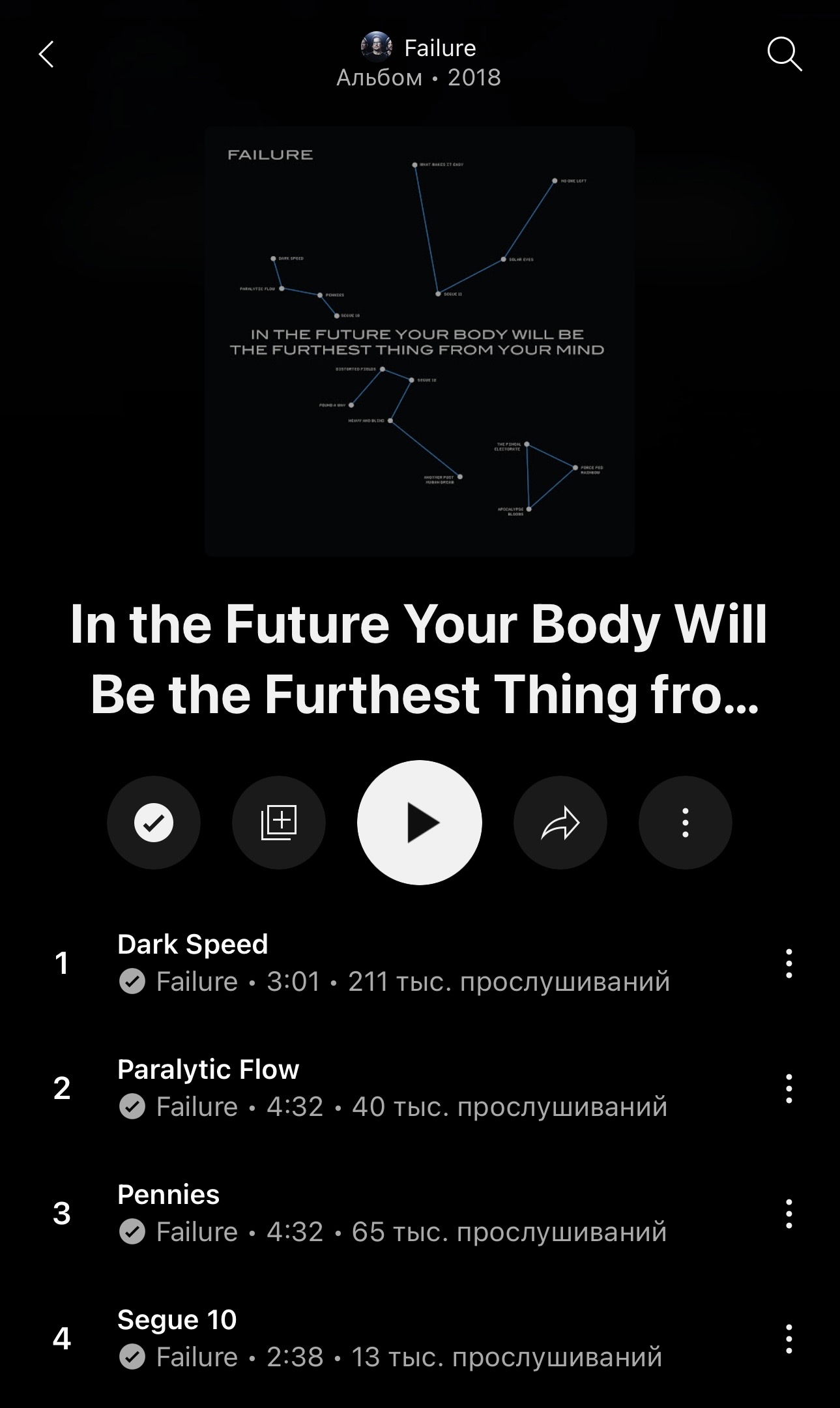Image resolution: width=840 pixels, height=1408 pixels.
Task: Share this album
Action: point(560,823)
